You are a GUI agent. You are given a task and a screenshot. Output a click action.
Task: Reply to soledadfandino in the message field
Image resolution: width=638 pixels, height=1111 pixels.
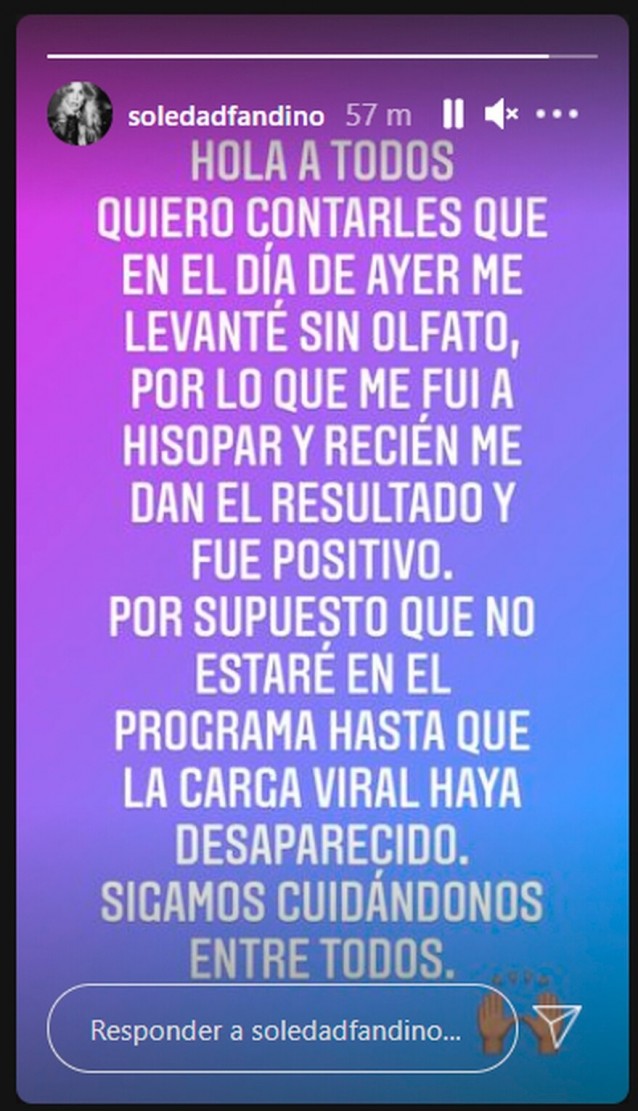pyautogui.click(x=276, y=1030)
